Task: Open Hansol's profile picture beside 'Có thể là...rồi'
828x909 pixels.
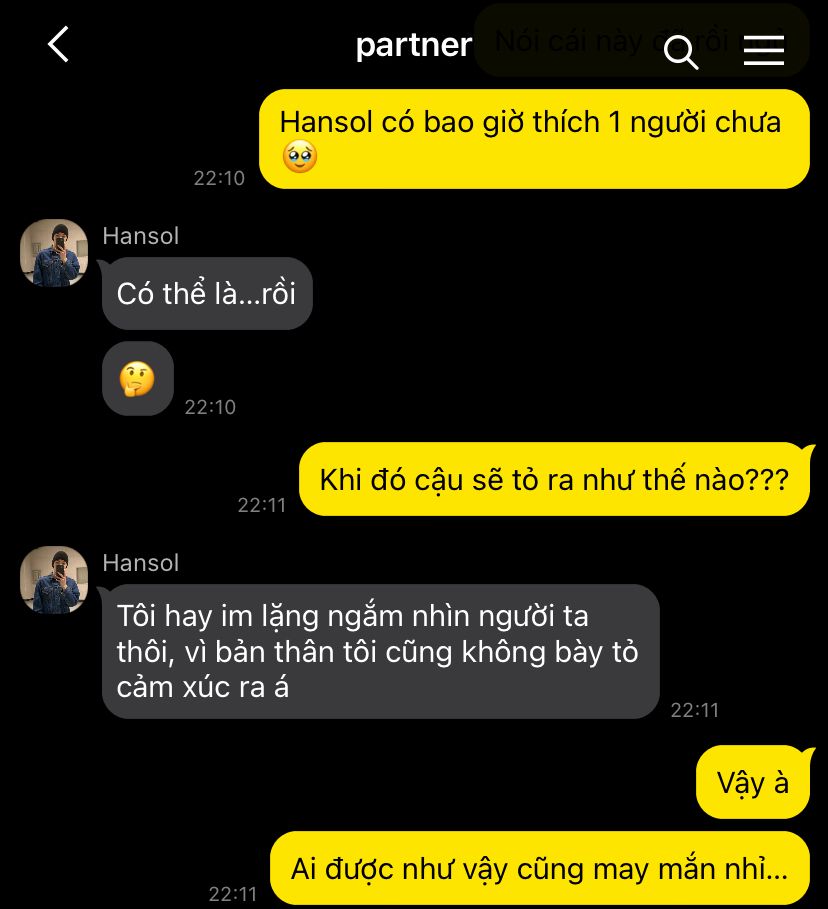Action: tap(54, 253)
